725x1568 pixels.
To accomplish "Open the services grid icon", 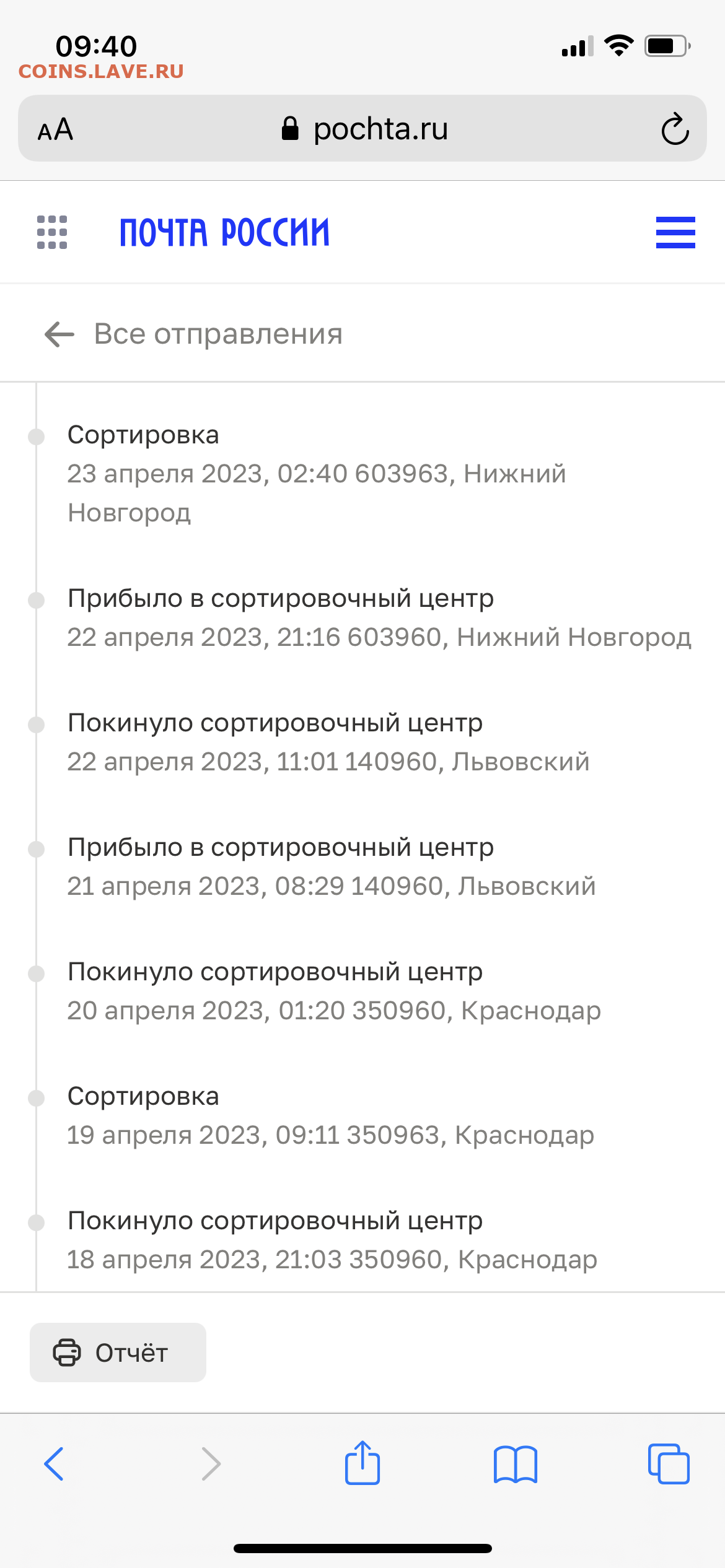I will click(x=52, y=232).
